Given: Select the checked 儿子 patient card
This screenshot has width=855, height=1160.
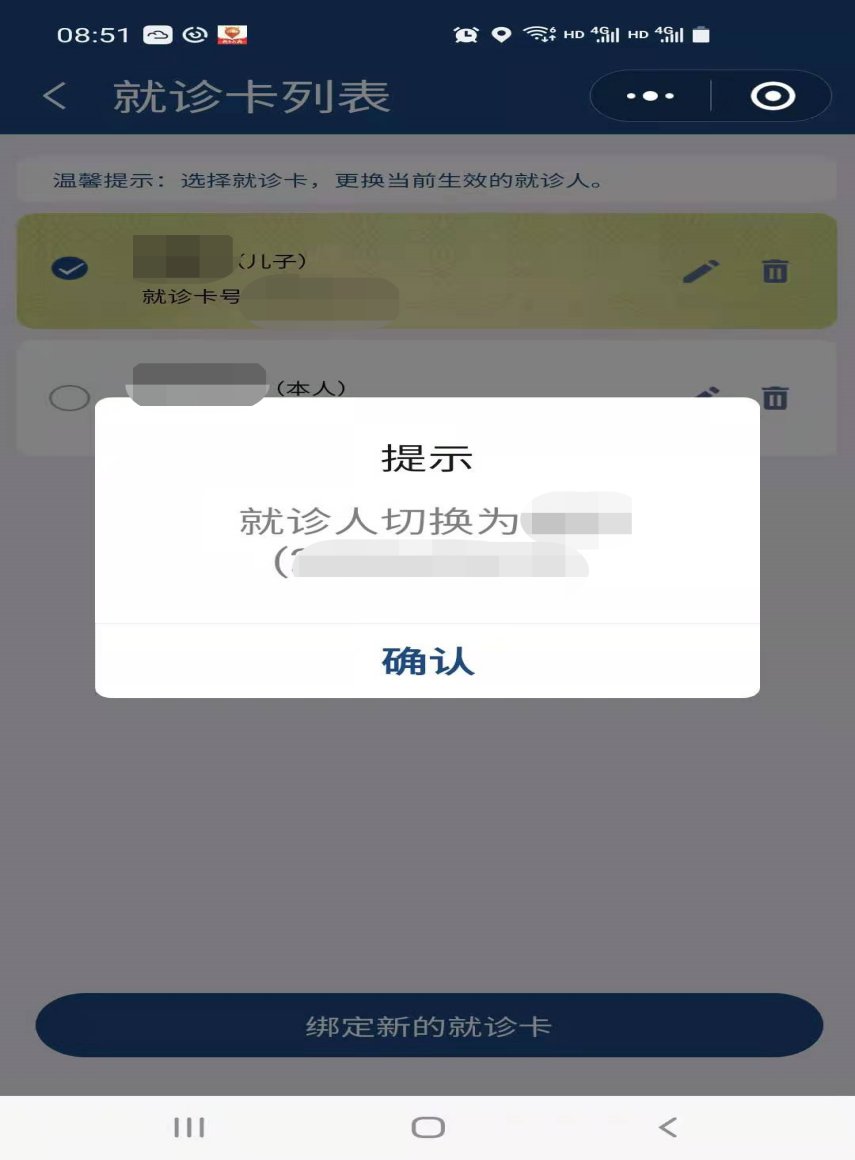Looking at the screenshot, I should point(69,268).
